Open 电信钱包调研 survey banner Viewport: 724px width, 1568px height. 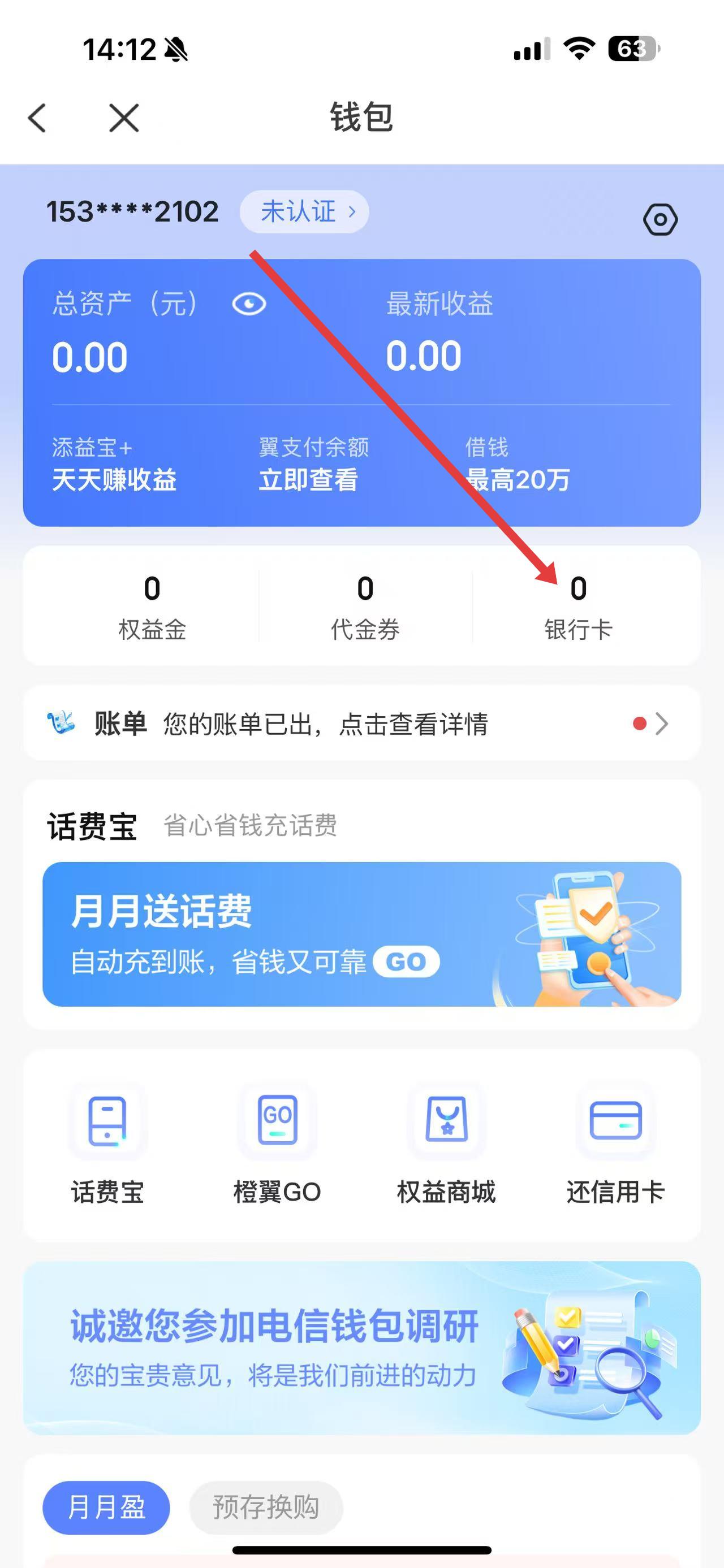(361, 1349)
